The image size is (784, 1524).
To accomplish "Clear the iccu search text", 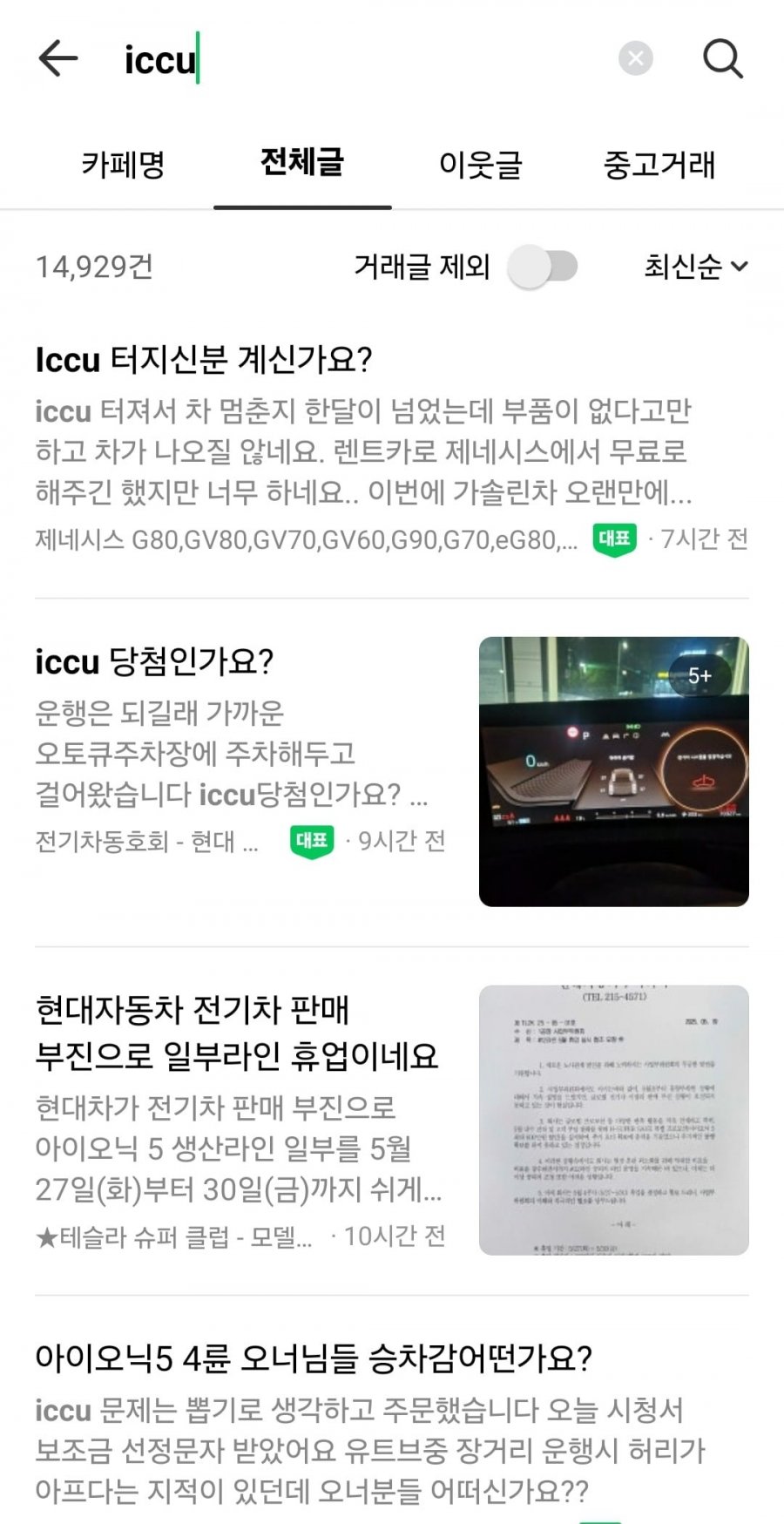I will pyautogui.click(x=635, y=59).
